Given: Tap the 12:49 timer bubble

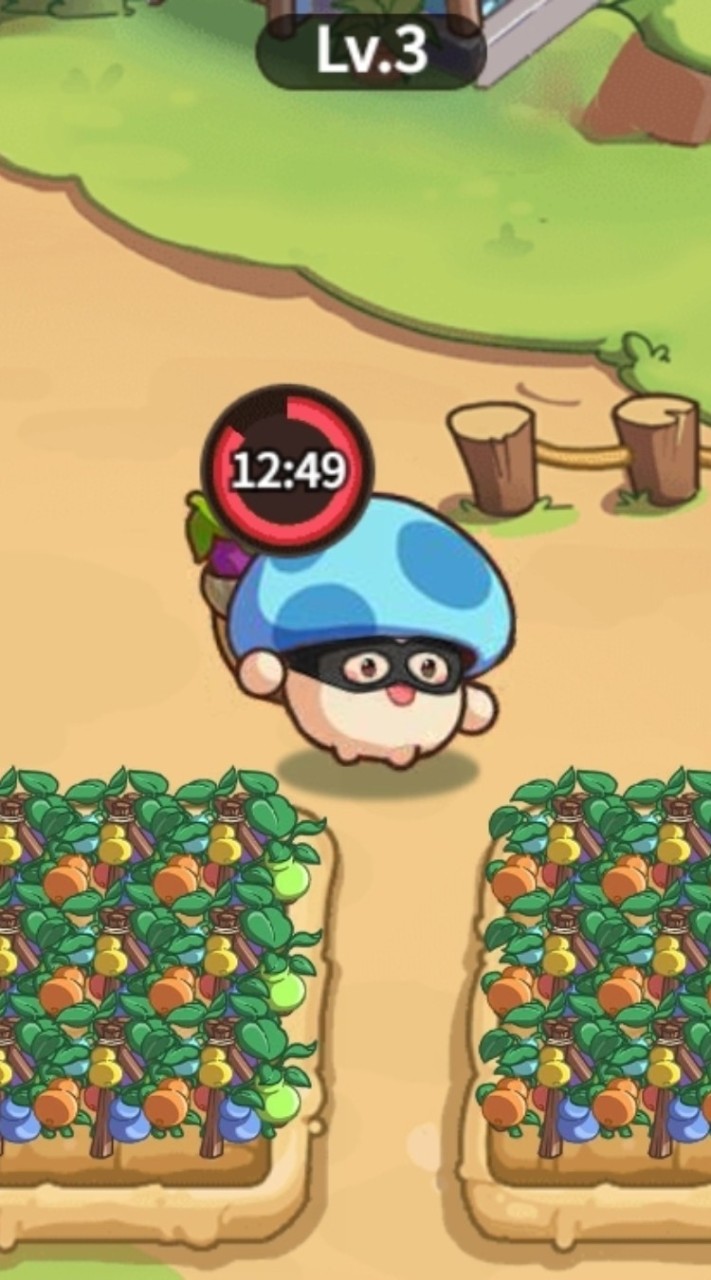Looking at the screenshot, I should coord(288,469).
